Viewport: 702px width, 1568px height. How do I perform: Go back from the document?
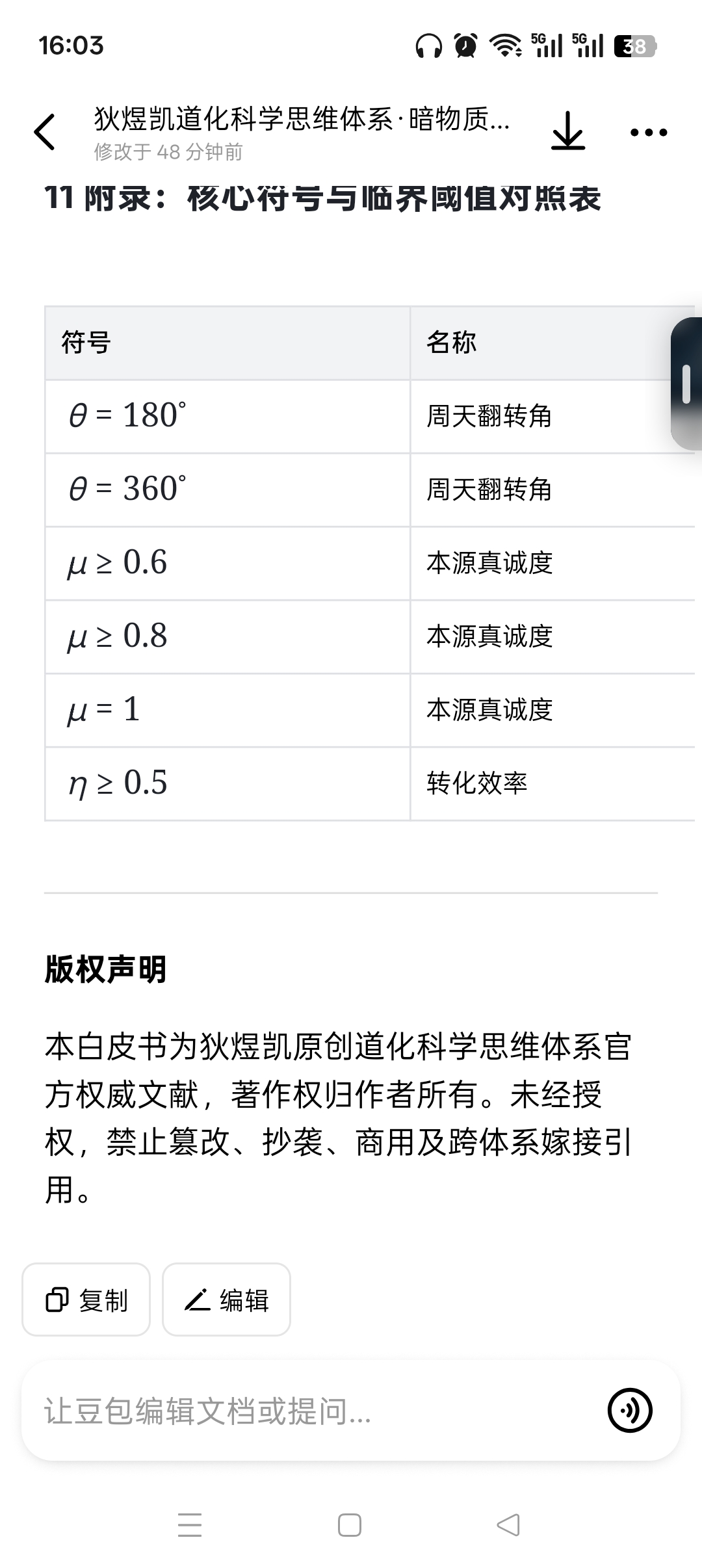tap(45, 132)
